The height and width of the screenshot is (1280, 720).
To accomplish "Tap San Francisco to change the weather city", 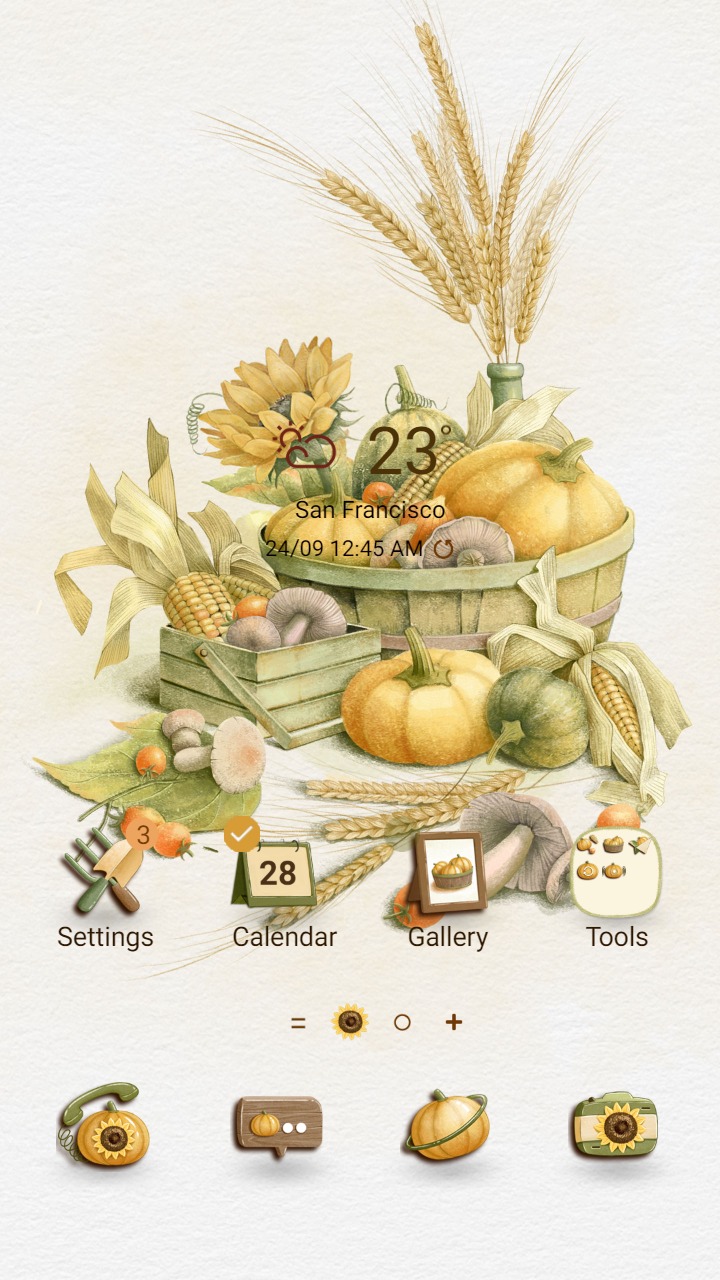I will [369, 510].
